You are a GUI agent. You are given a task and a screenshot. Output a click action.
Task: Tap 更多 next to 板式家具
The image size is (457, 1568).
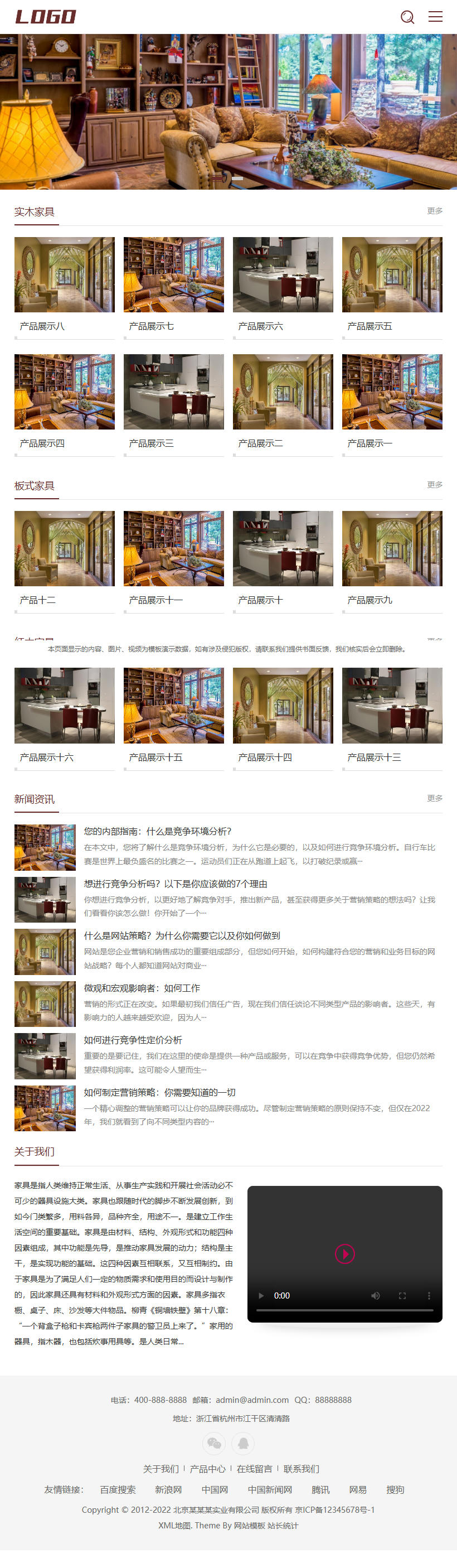(435, 485)
